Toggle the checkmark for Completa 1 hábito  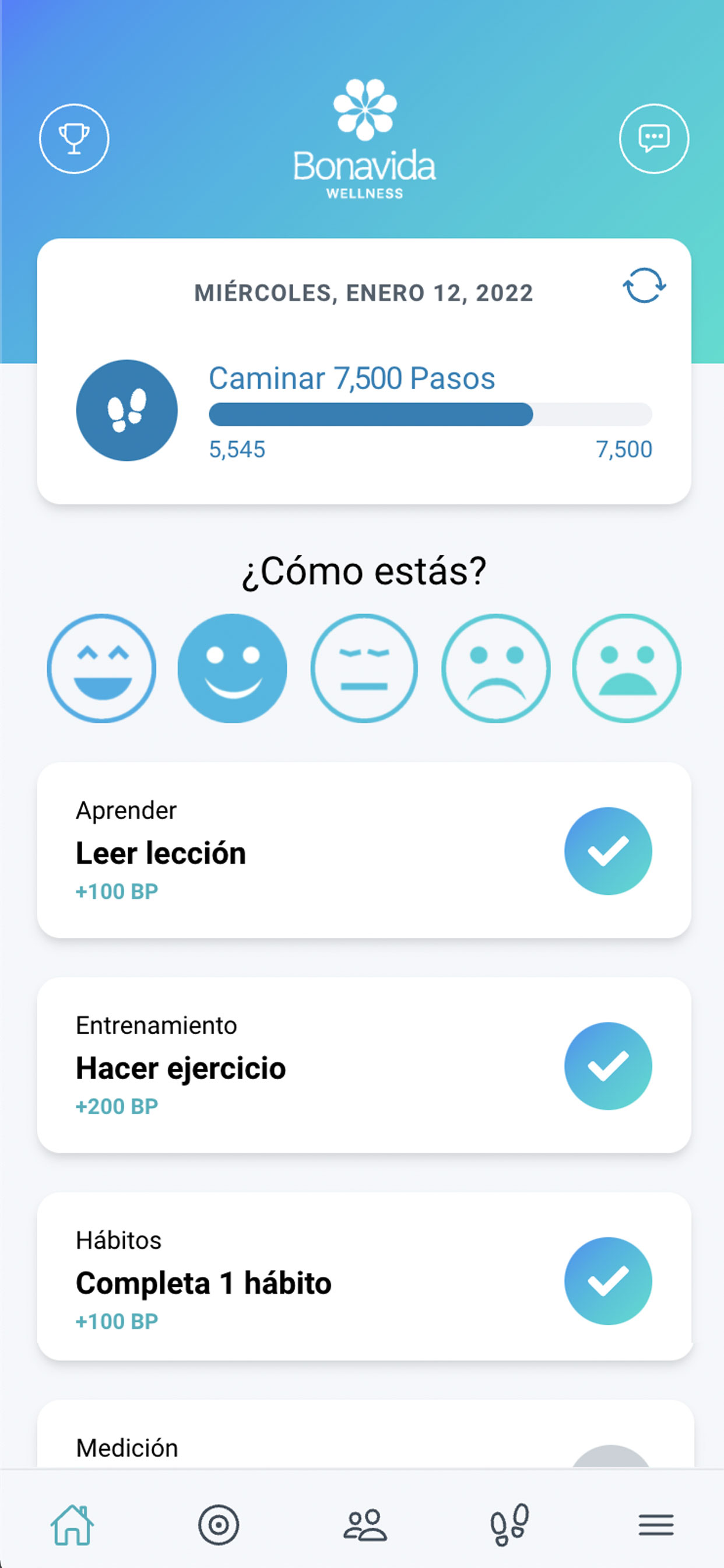(609, 1280)
